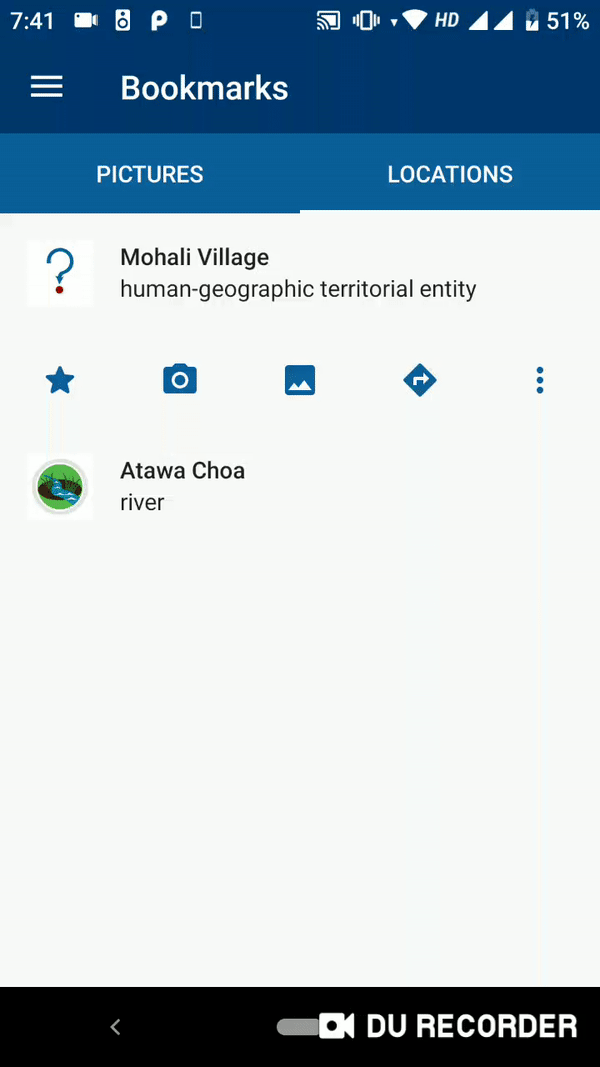
Task: Tap the camera icon for Mohali Village
Action: [x=180, y=380]
